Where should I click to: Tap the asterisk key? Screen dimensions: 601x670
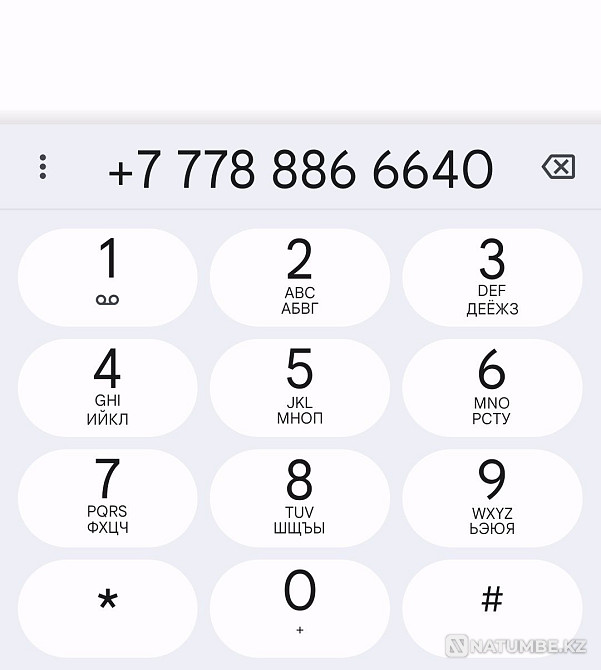108,601
